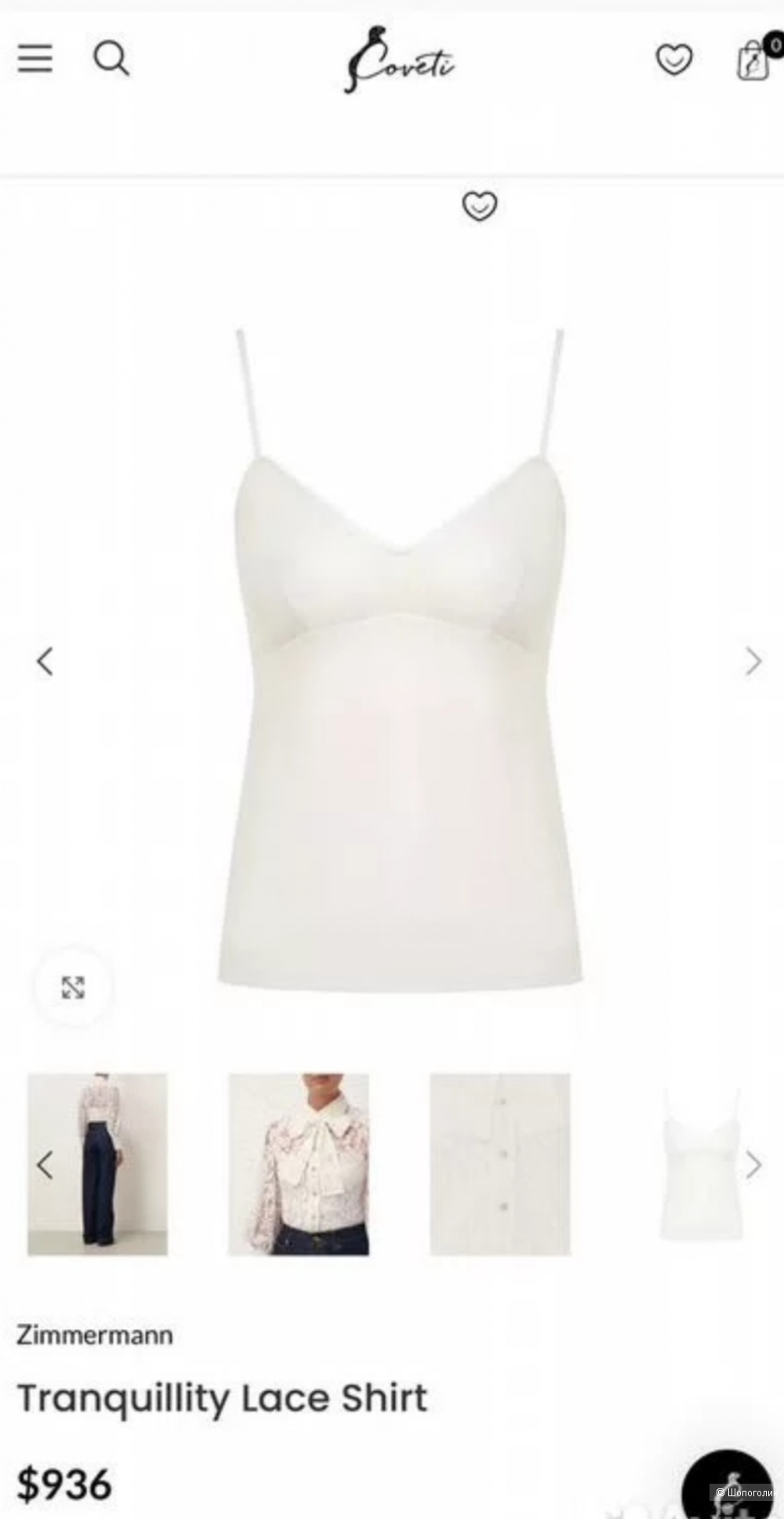Open the Zimmermann brand link

[x=95, y=1335]
